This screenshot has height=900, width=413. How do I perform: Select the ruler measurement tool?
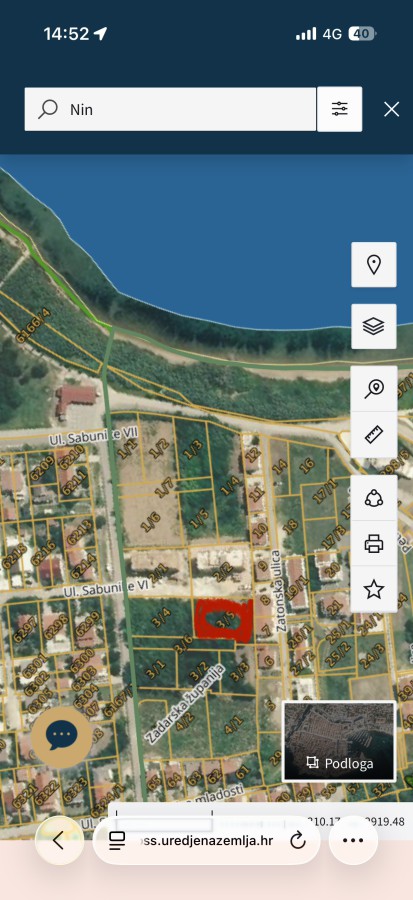[373, 435]
